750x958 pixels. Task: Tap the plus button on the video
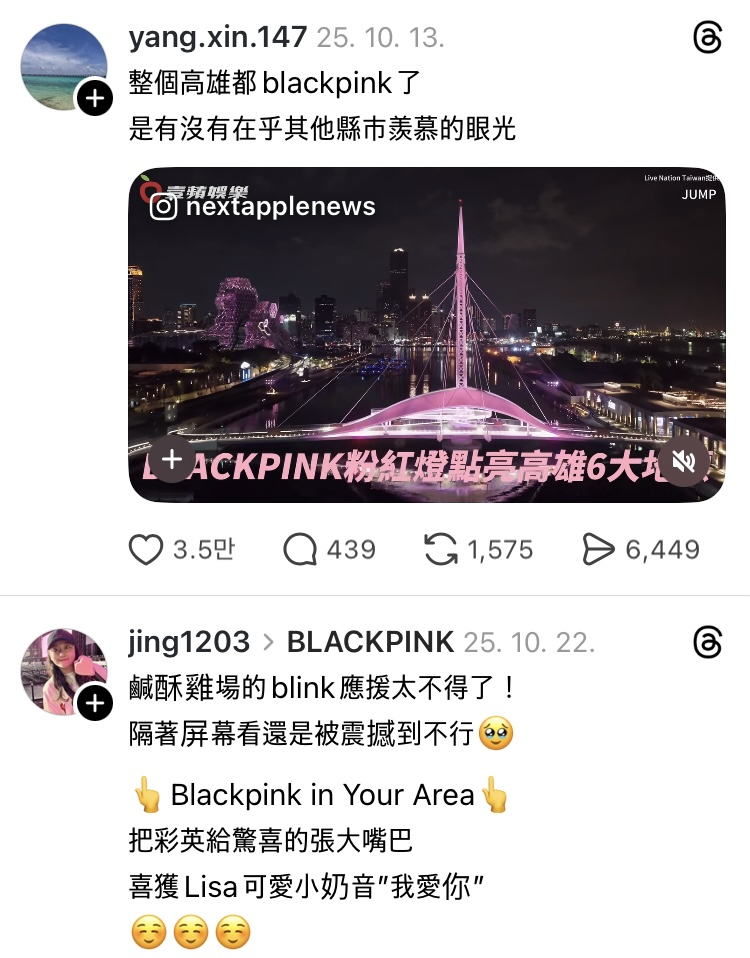click(x=172, y=460)
